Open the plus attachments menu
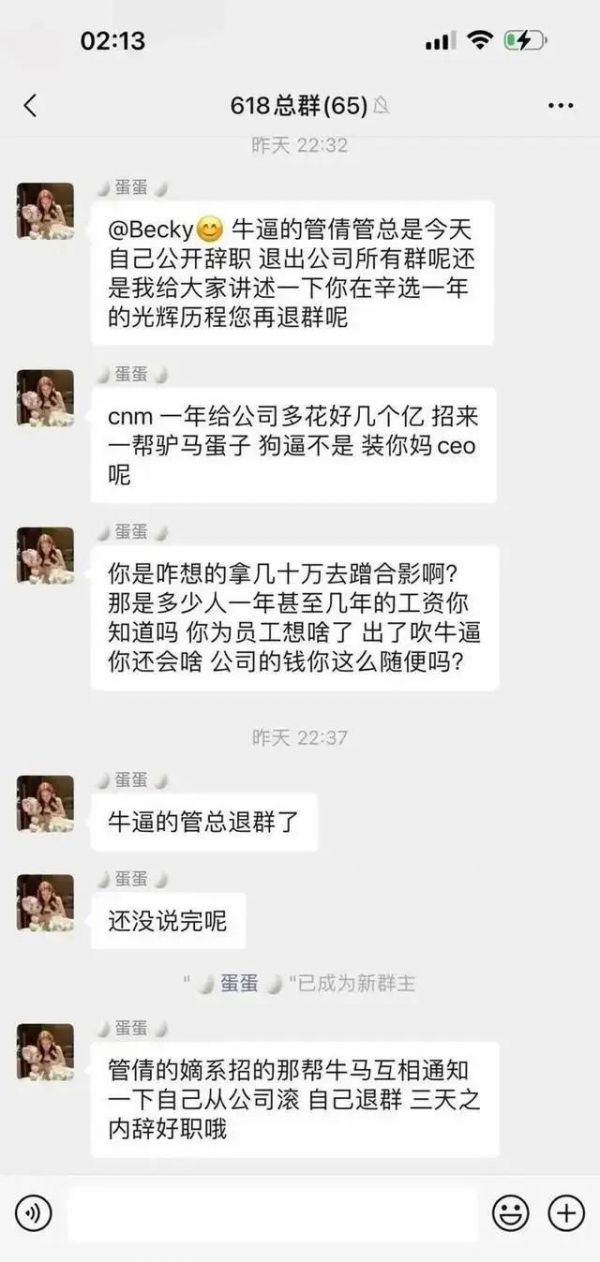This screenshot has width=600, height=1262. tap(566, 1214)
